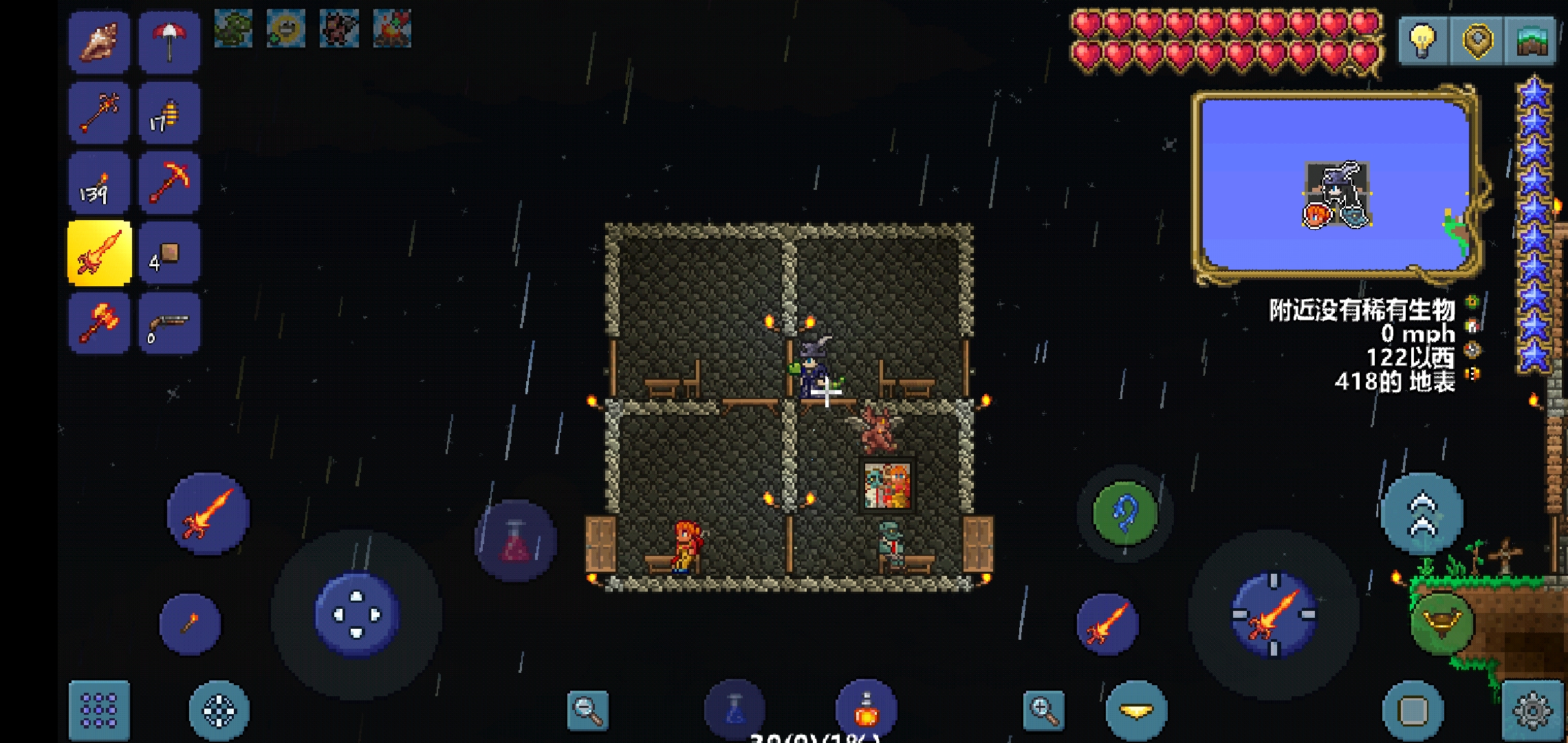Image resolution: width=1568 pixels, height=743 pixels.
Task: Quick-use the blue mana potion
Action: (734, 710)
